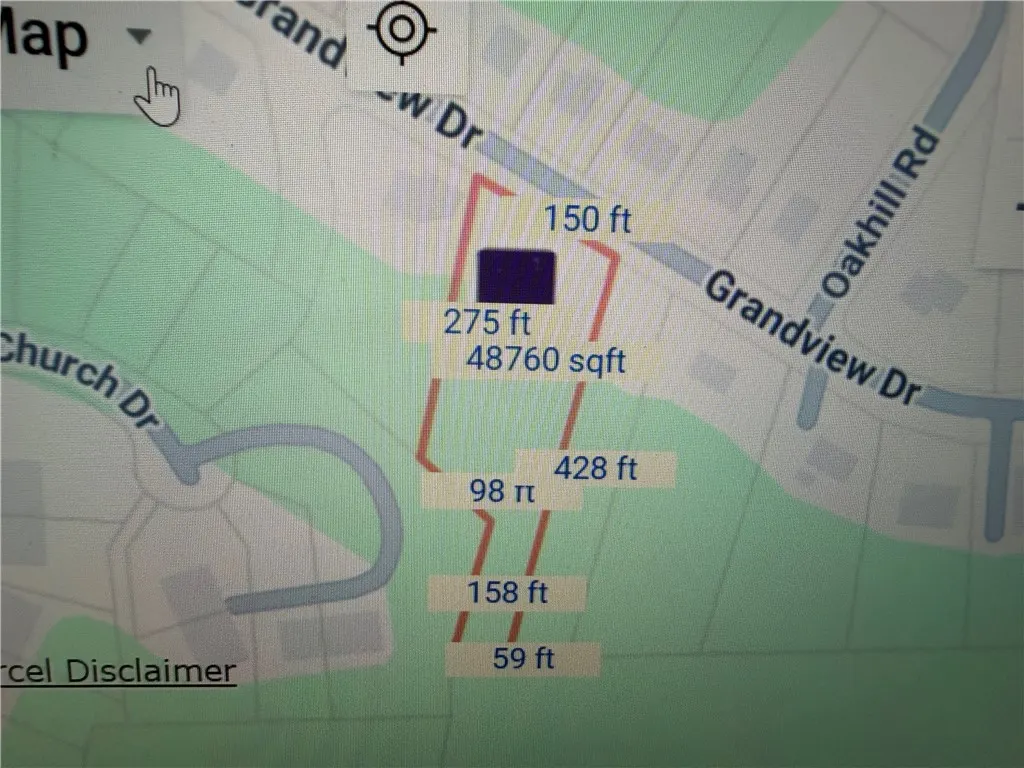1024x768 pixels.
Task: Tap the locate-me target icon
Action: [402, 29]
